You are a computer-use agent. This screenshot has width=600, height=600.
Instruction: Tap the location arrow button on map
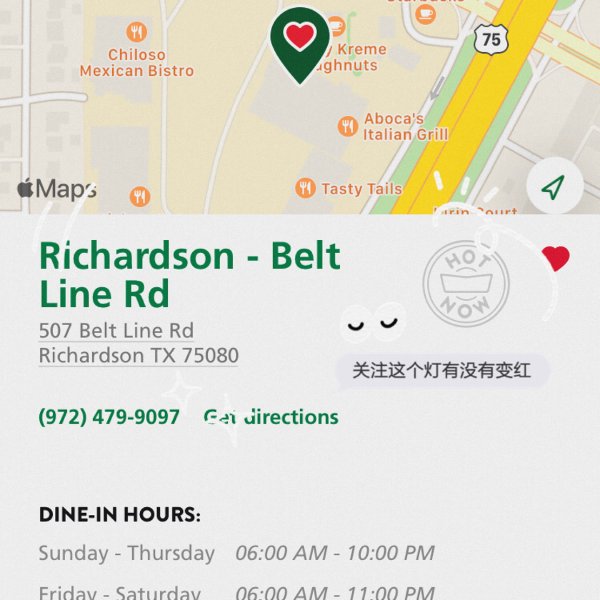pyautogui.click(x=555, y=187)
